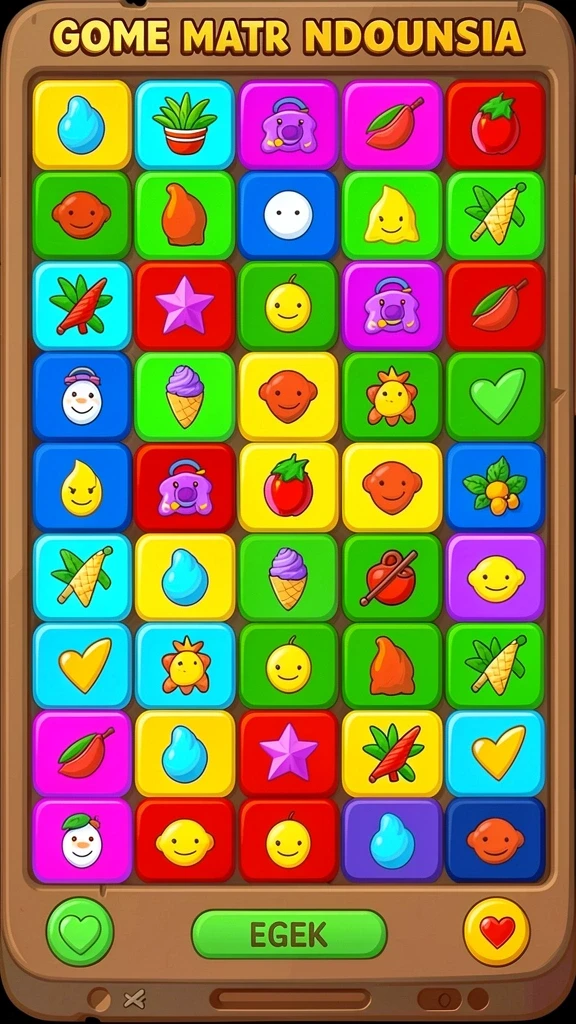
Task: Select the green heart tile
Action: tap(496, 396)
